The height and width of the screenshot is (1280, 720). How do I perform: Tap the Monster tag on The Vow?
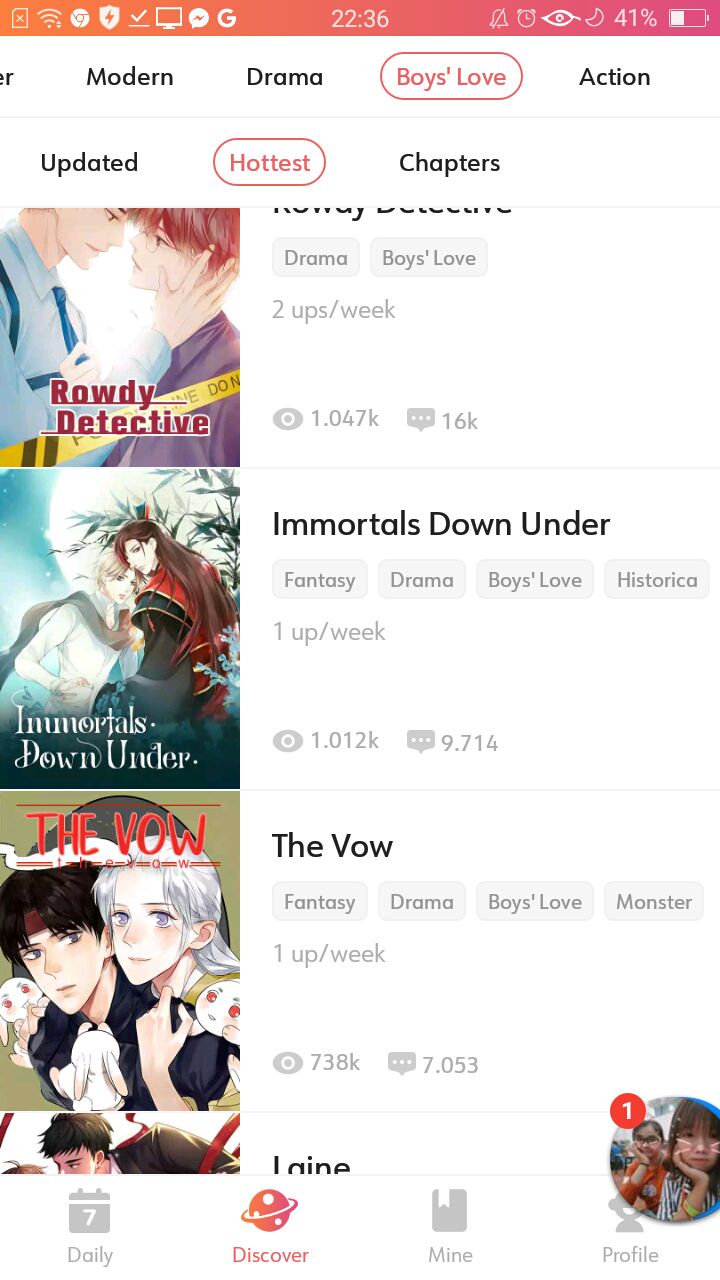pos(654,902)
